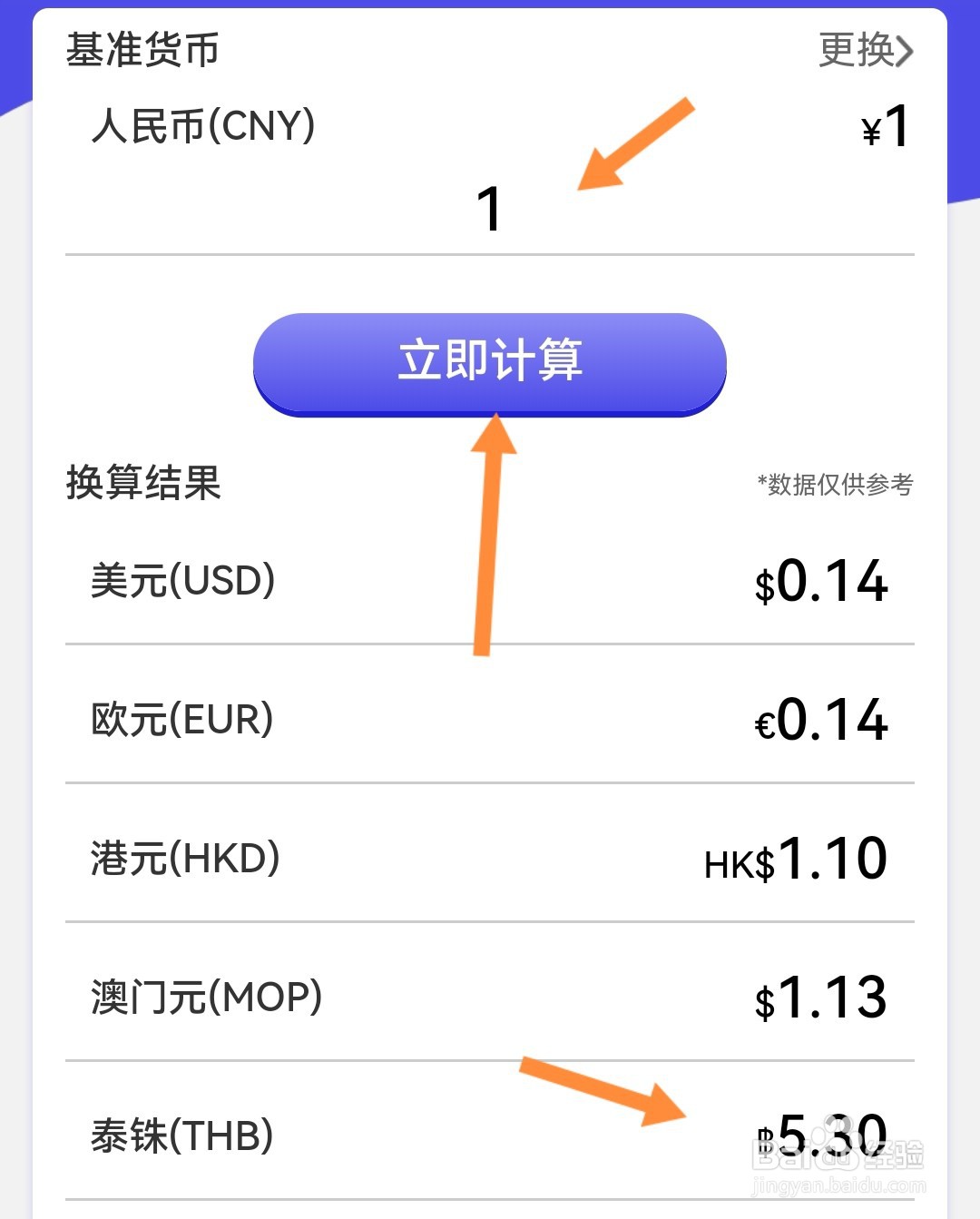Viewport: 980px width, 1219px height.
Task: Click the base amount input field
Action: pyautogui.click(x=490, y=209)
